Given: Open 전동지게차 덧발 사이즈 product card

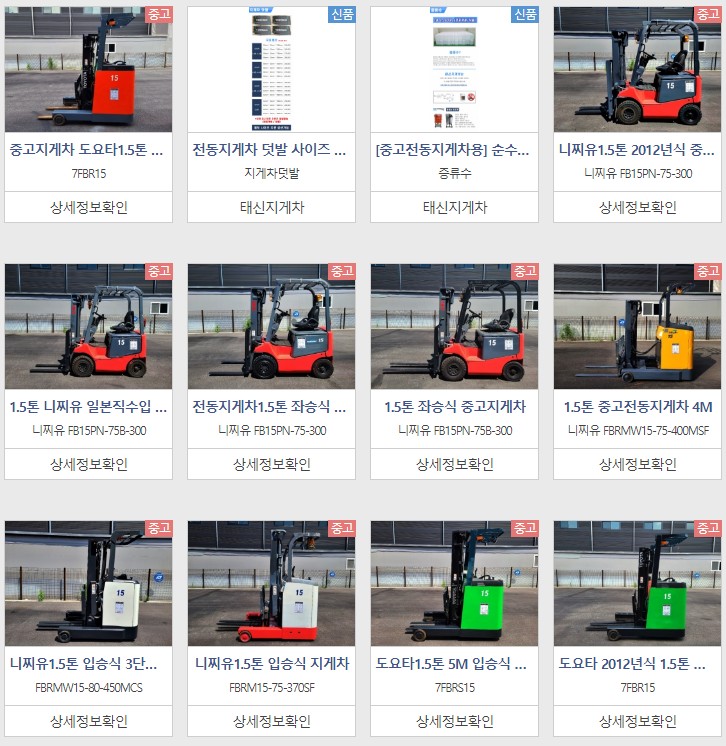Looking at the screenshot, I should [x=271, y=150].
